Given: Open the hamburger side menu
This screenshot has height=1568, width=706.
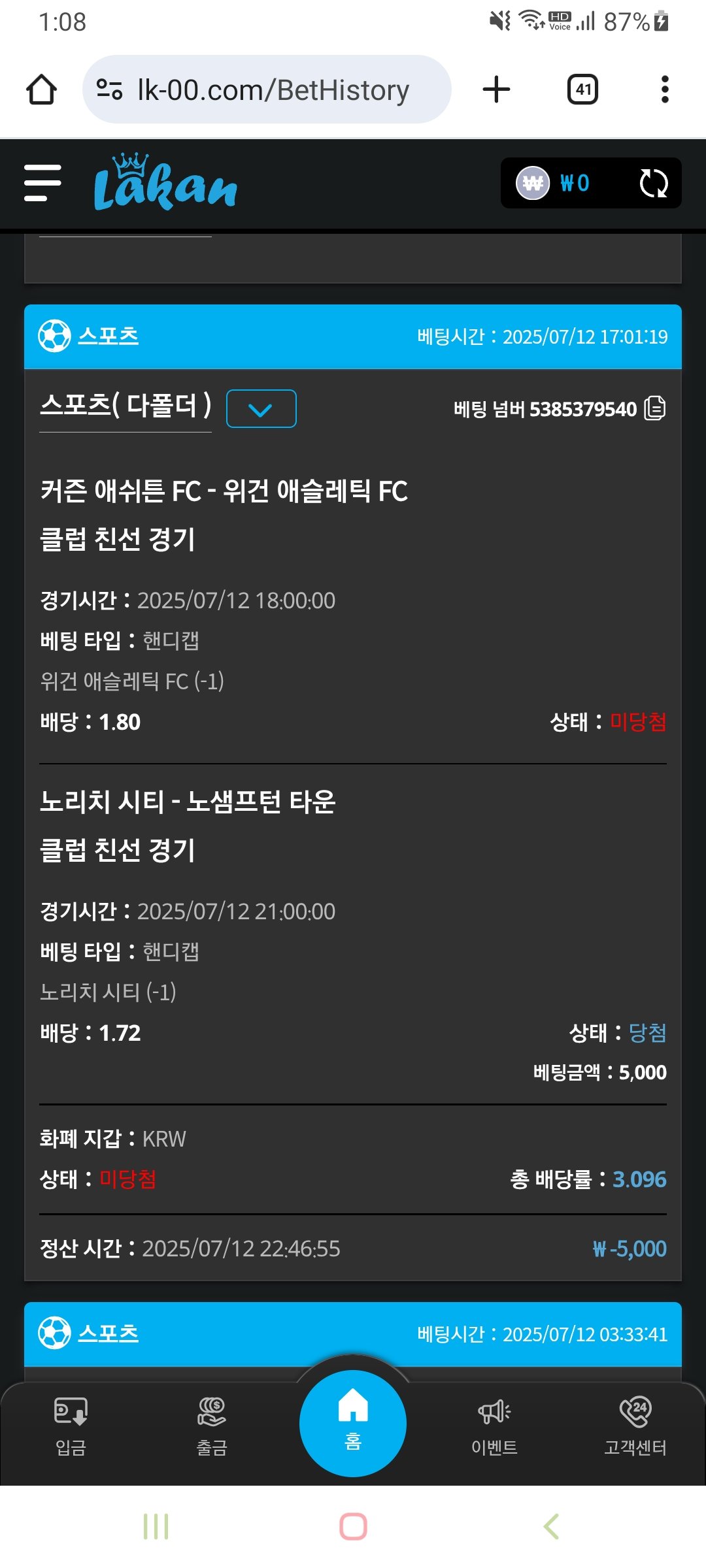Looking at the screenshot, I should coord(42,183).
